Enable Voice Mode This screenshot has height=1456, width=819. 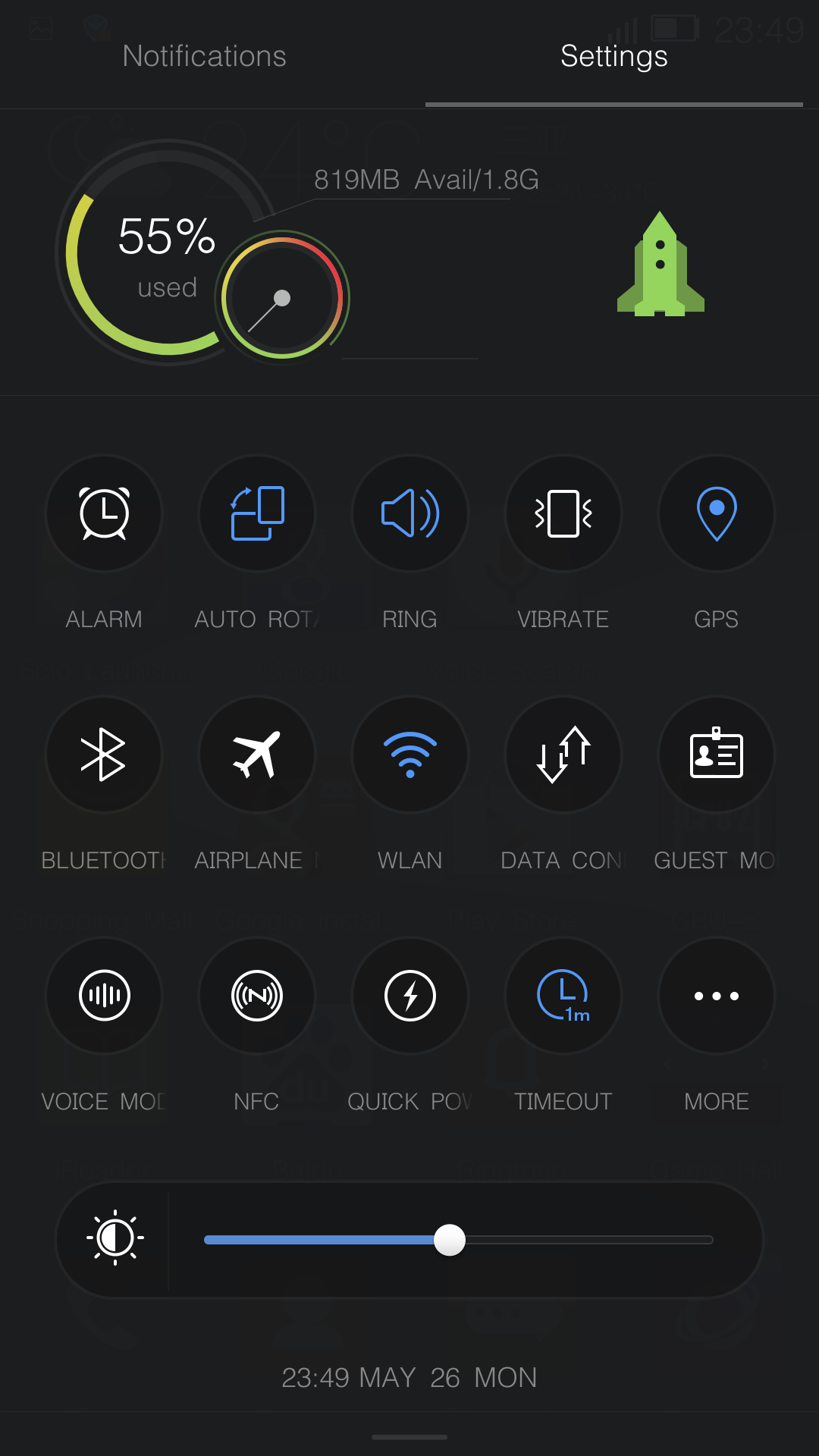105,996
